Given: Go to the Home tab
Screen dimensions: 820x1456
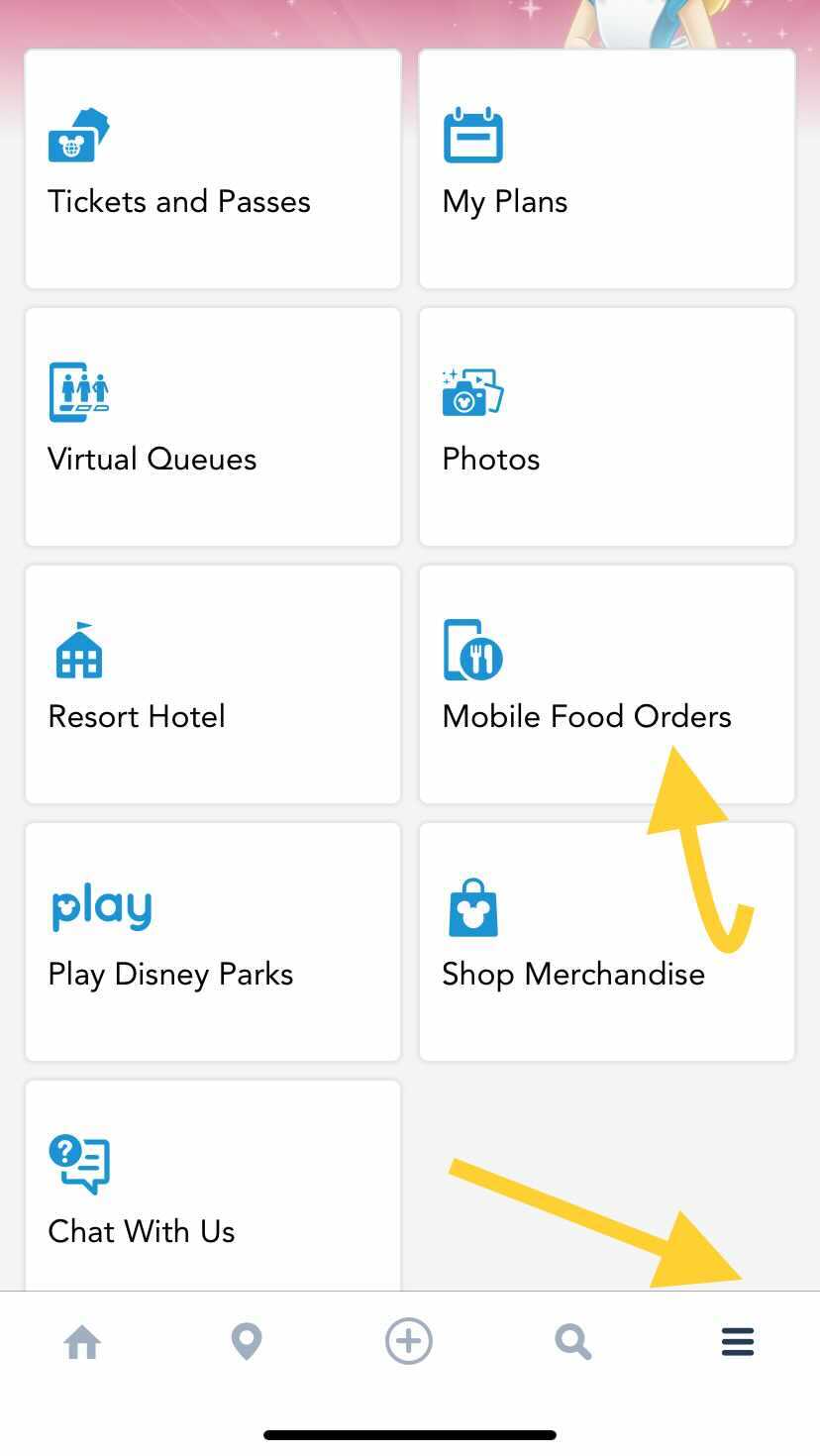Looking at the screenshot, I should (x=82, y=1342).
